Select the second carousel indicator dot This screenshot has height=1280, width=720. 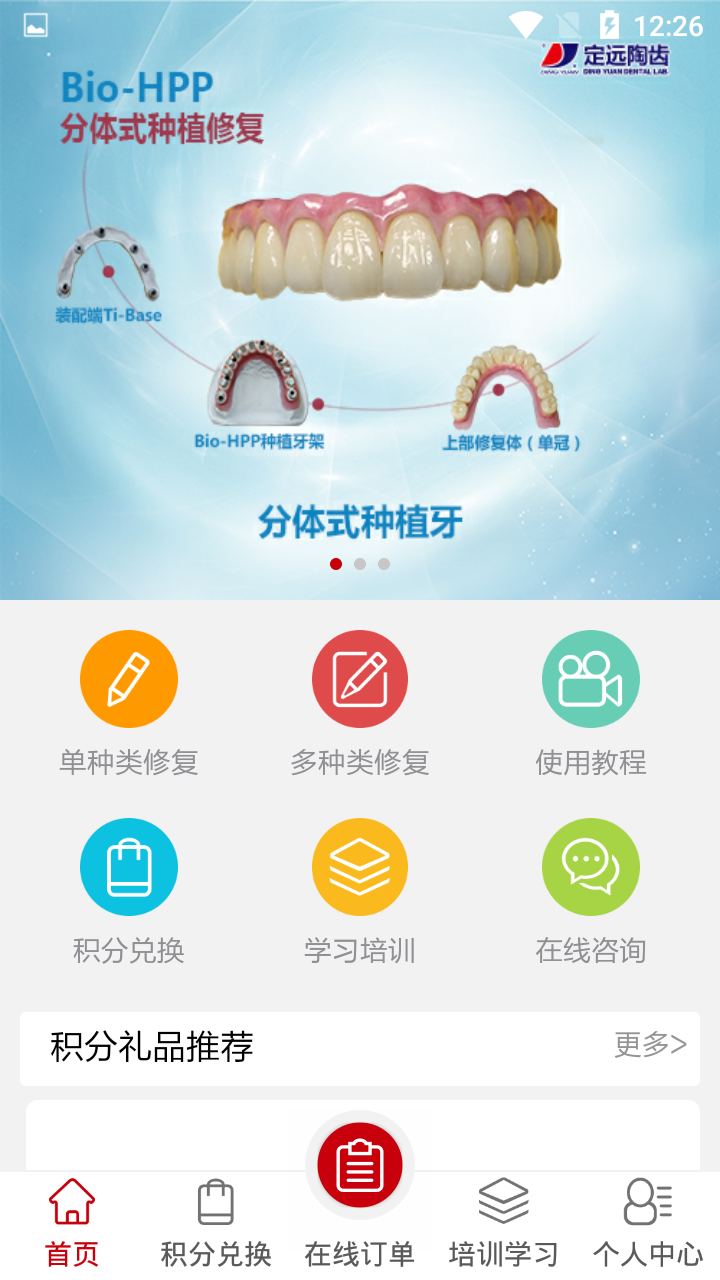[x=360, y=564]
